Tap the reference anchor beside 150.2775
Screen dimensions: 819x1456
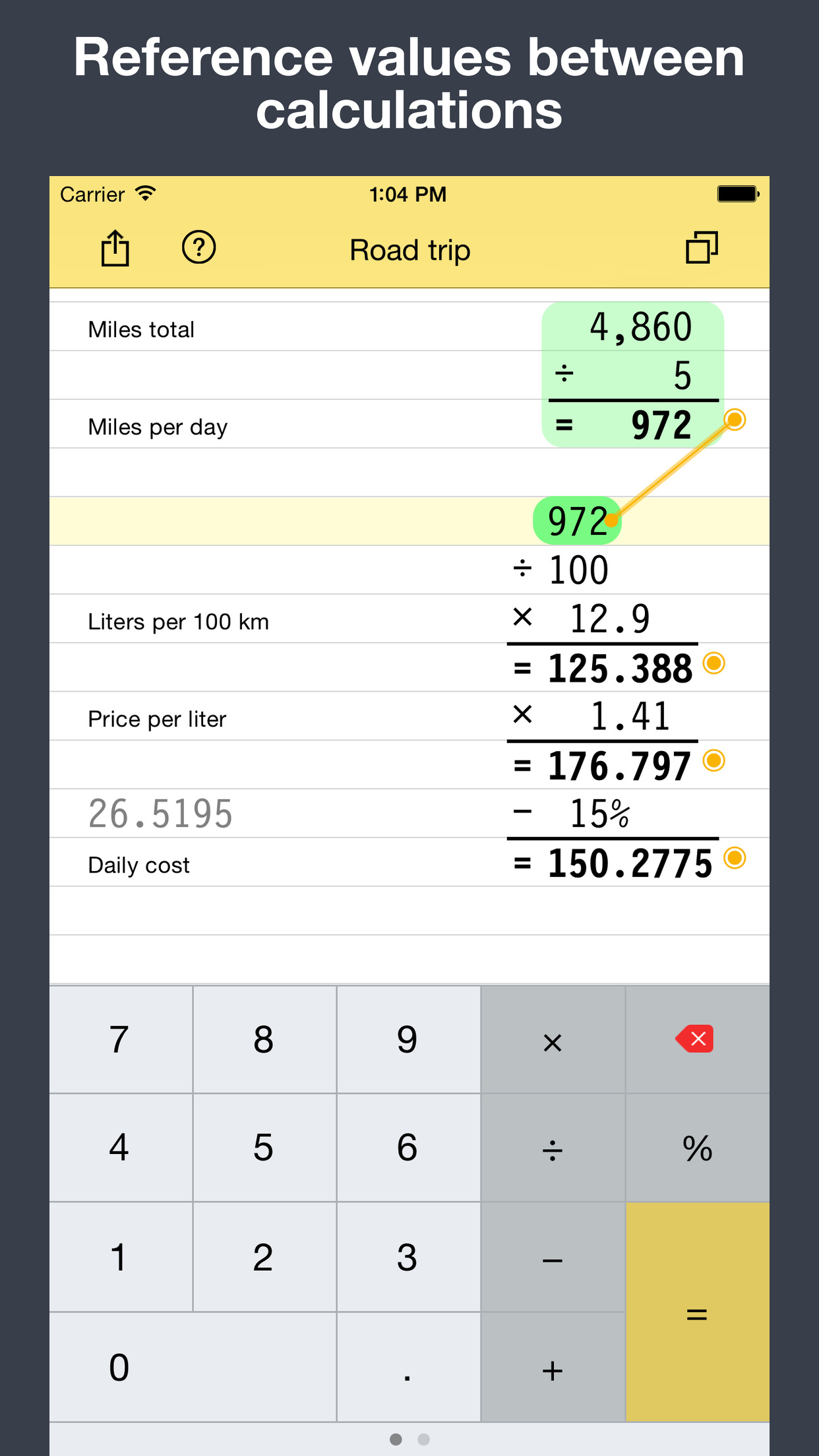pyautogui.click(x=734, y=859)
